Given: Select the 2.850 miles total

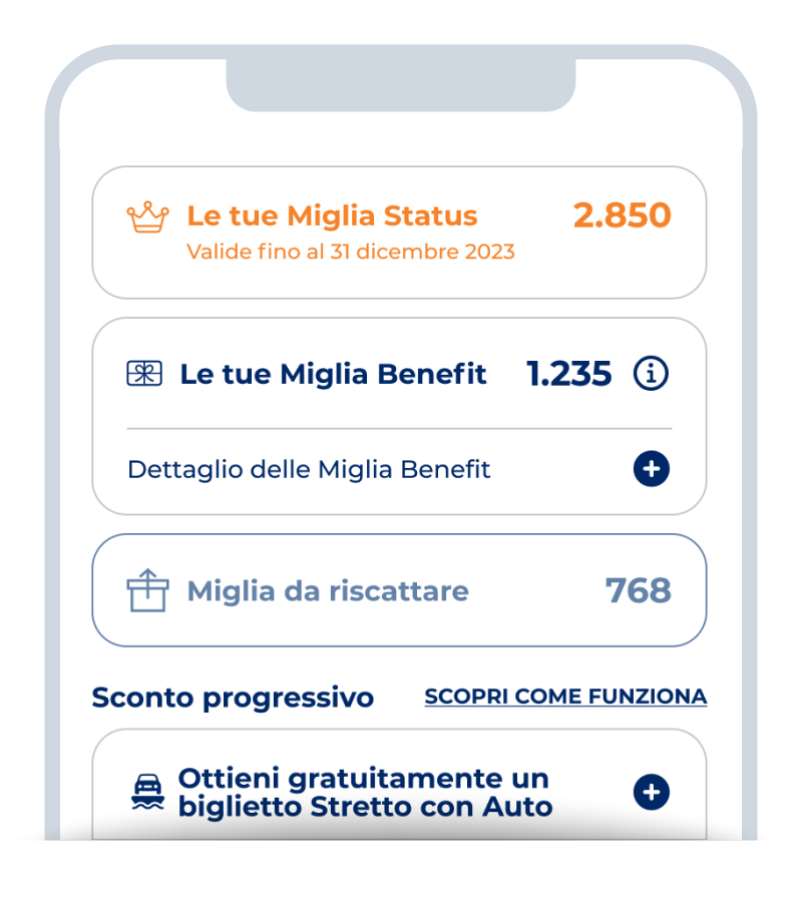Looking at the screenshot, I should click(x=622, y=214).
